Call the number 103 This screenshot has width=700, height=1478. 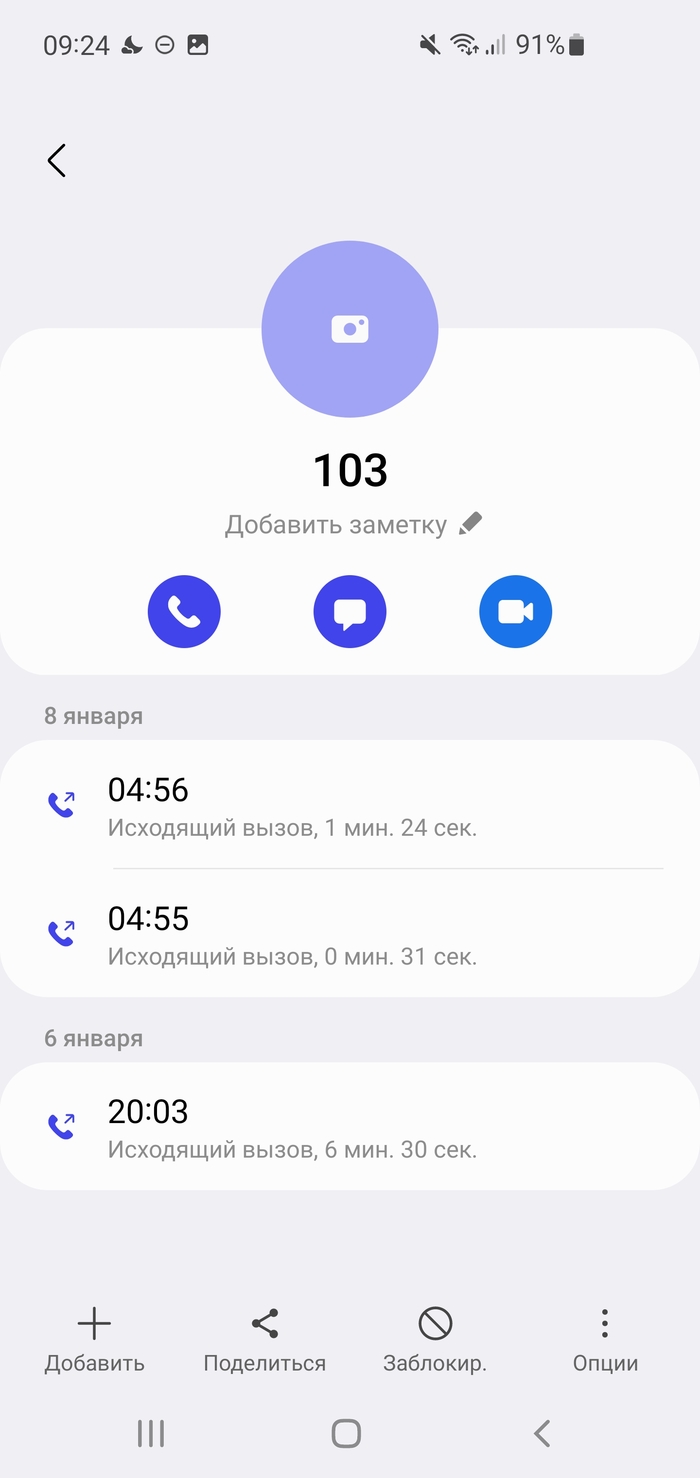[x=184, y=612]
